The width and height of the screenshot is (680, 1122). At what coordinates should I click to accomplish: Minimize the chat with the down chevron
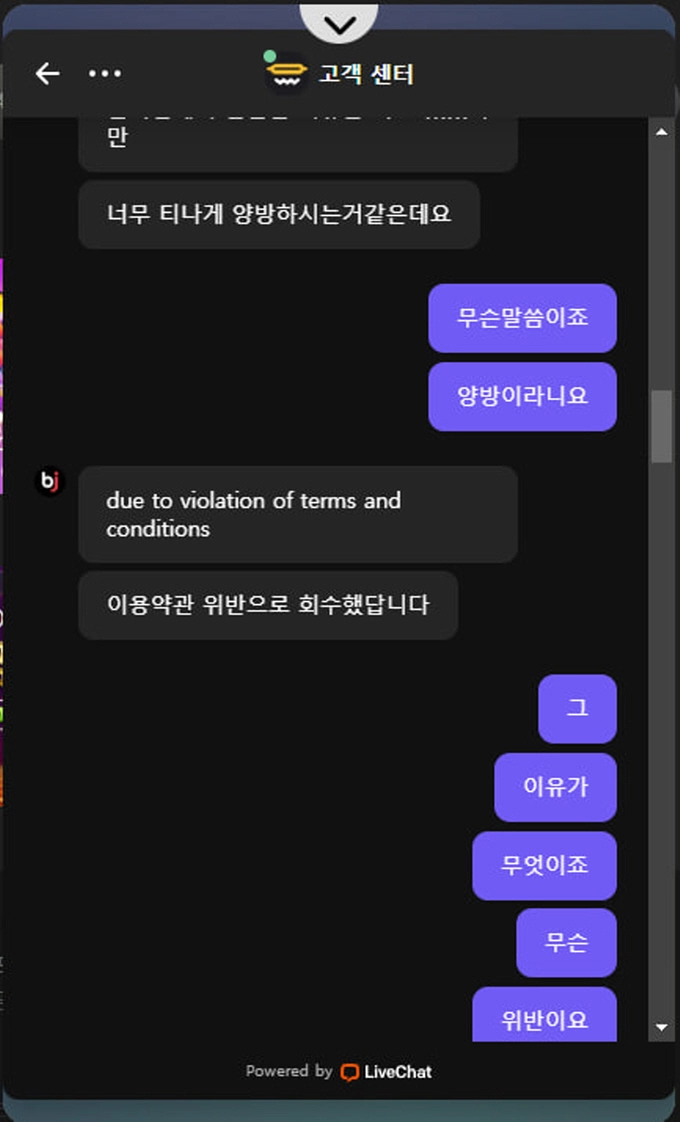pyautogui.click(x=340, y=25)
